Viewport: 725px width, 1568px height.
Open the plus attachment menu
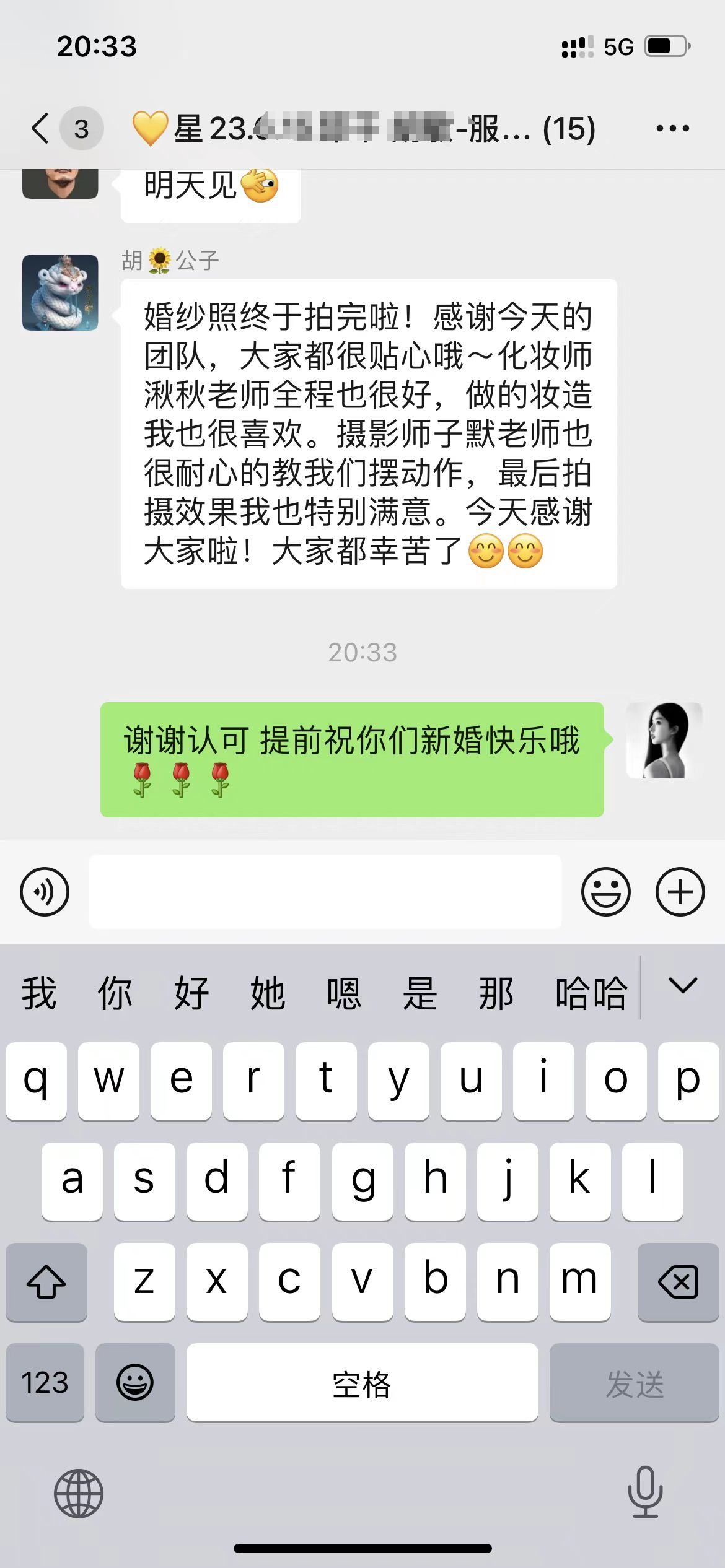[x=680, y=892]
